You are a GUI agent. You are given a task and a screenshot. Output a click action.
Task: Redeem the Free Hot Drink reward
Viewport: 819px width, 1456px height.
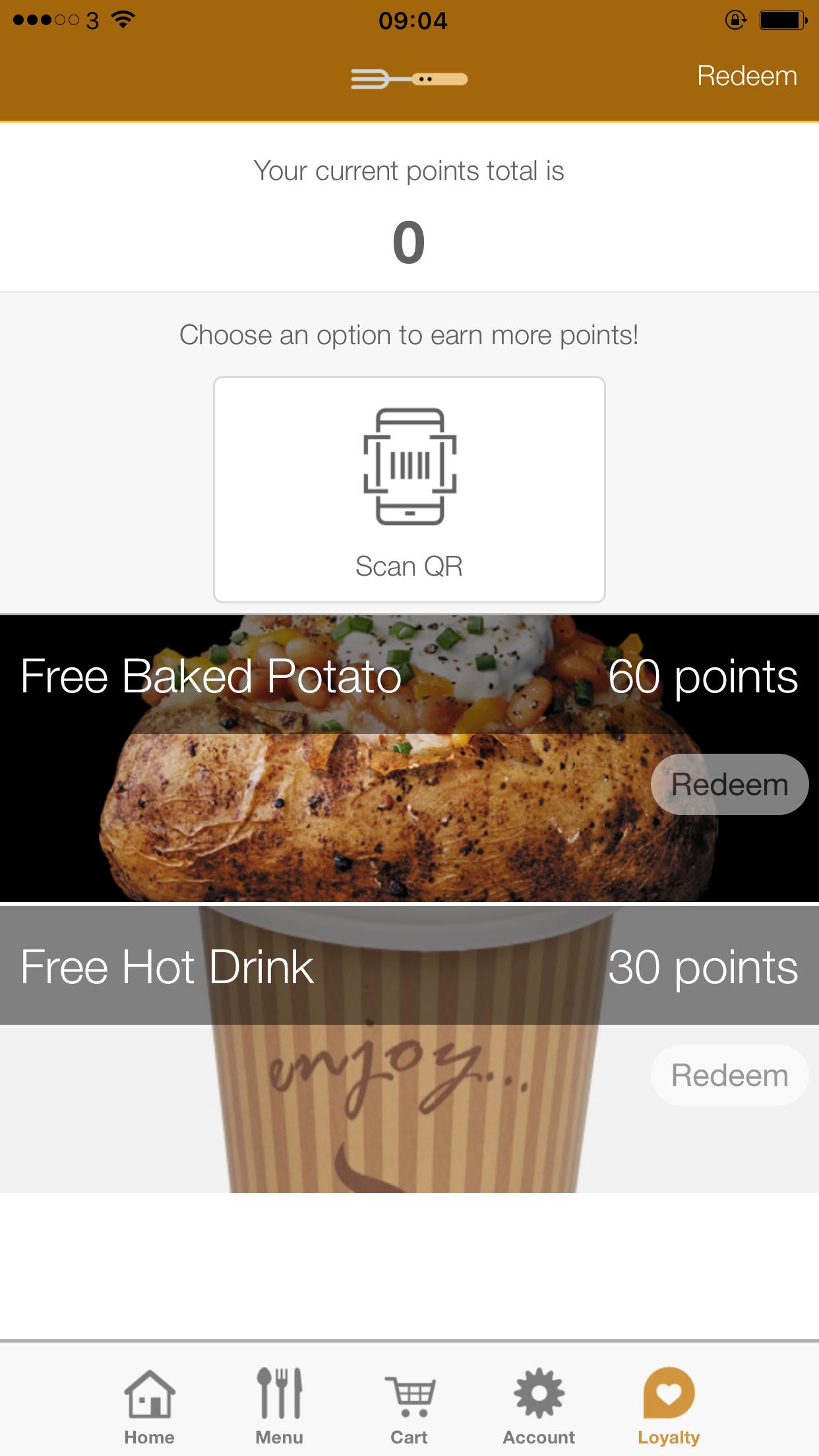pyautogui.click(x=729, y=1076)
